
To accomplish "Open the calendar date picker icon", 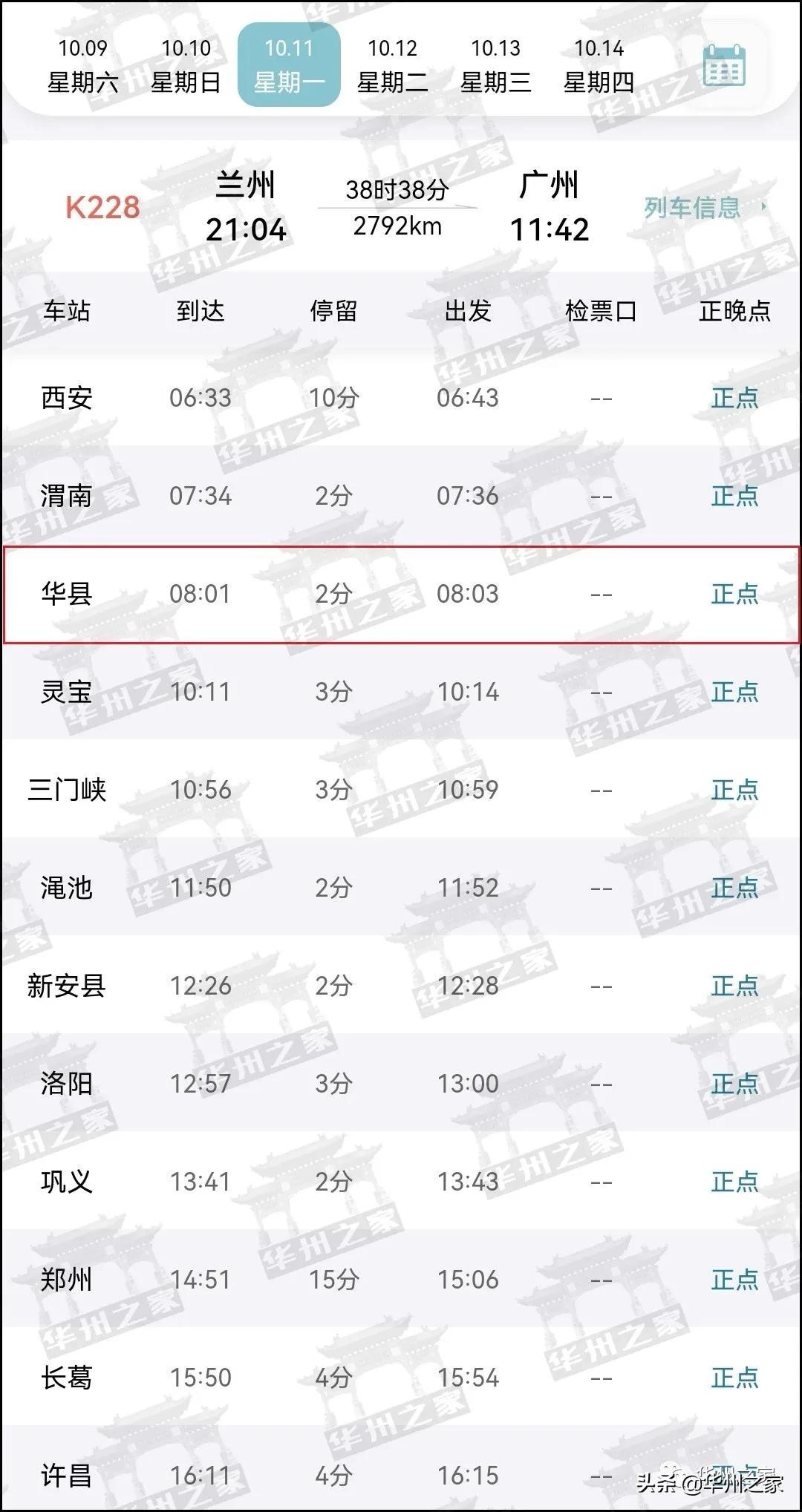I will 723,66.
